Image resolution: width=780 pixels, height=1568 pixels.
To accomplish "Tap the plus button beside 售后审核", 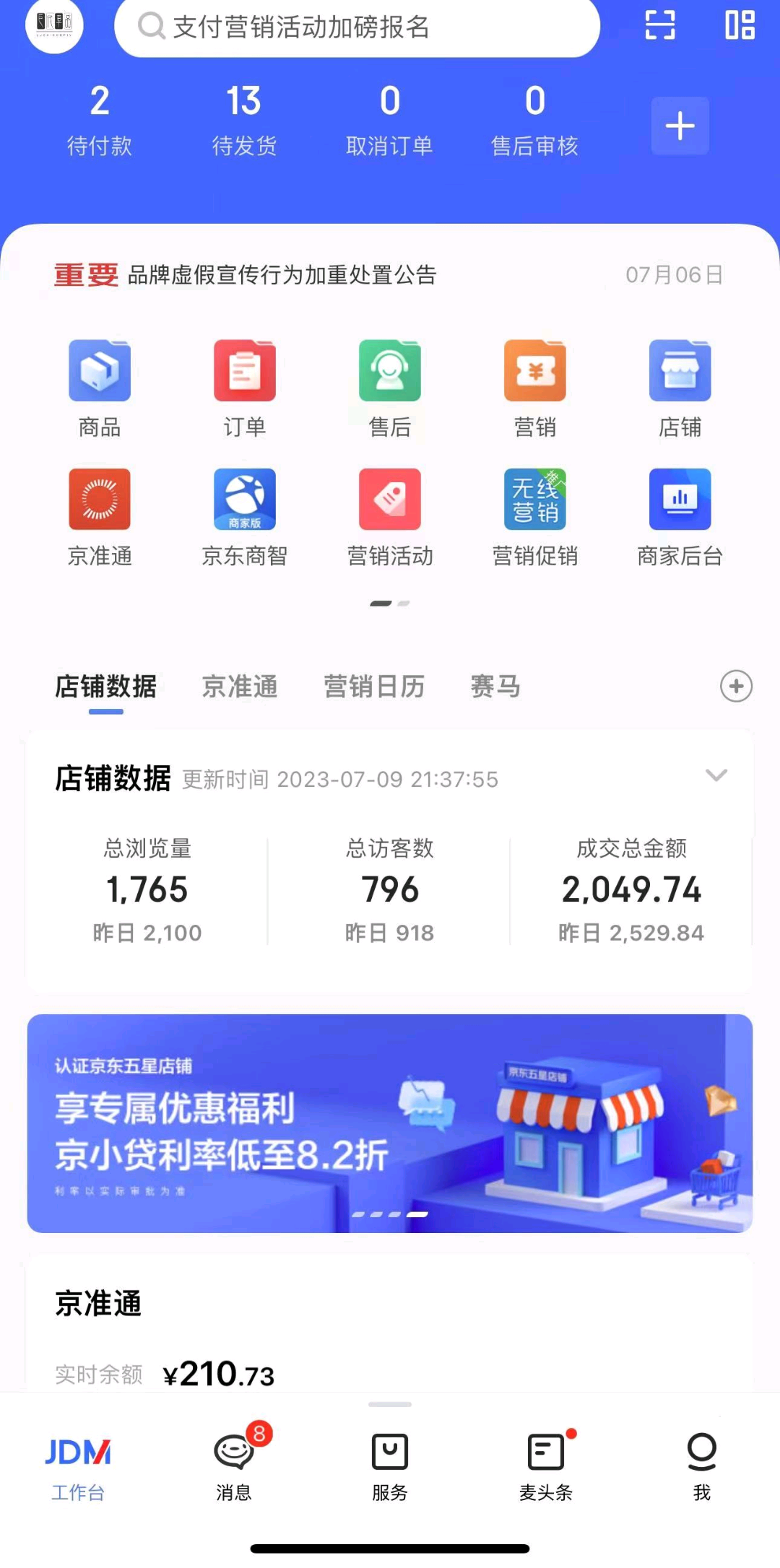I will 680,126.
